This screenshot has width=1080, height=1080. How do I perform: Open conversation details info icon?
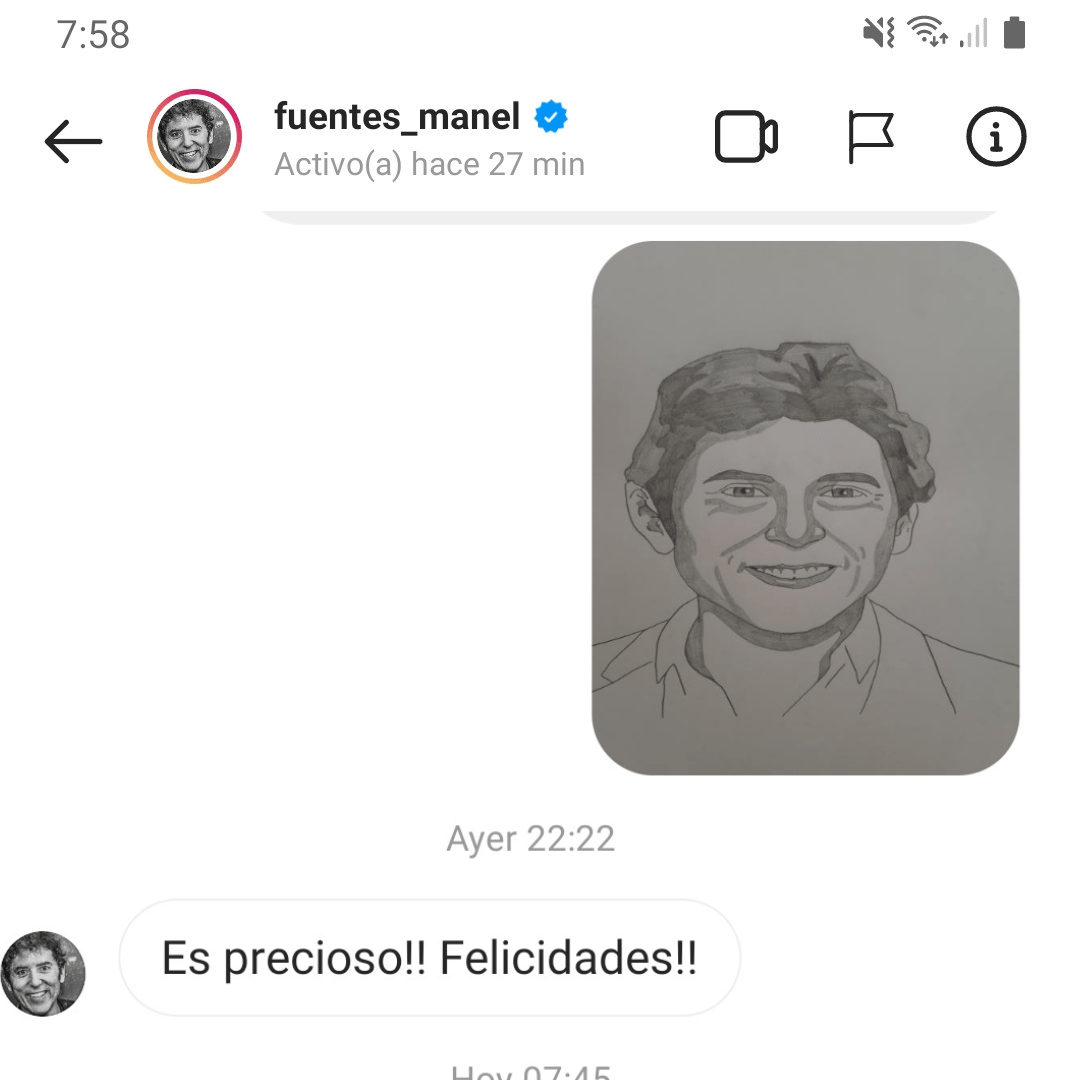coord(996,137)
